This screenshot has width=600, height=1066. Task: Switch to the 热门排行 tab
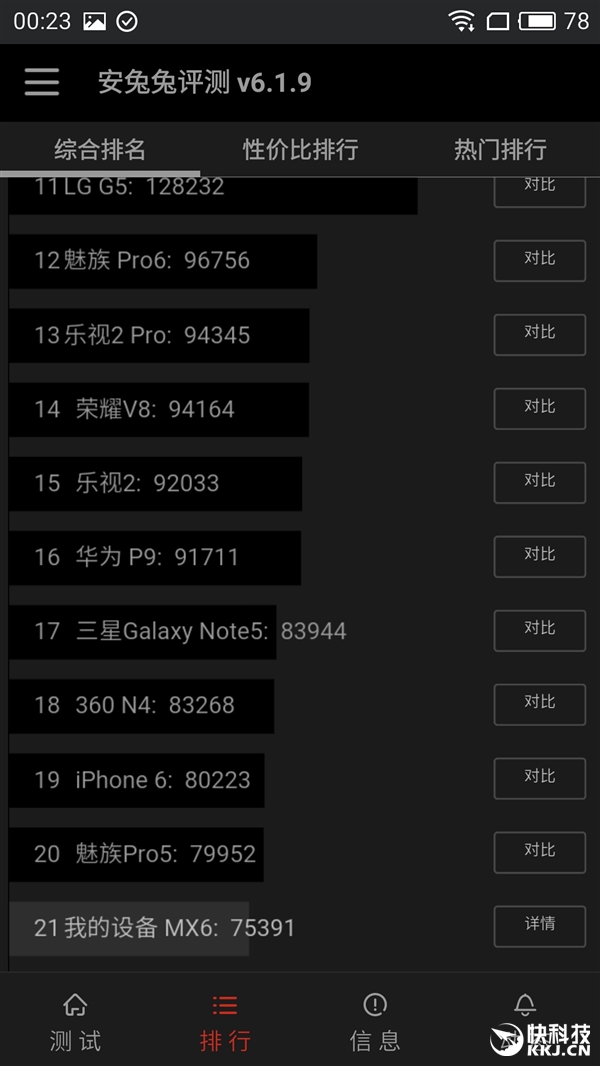500,150
